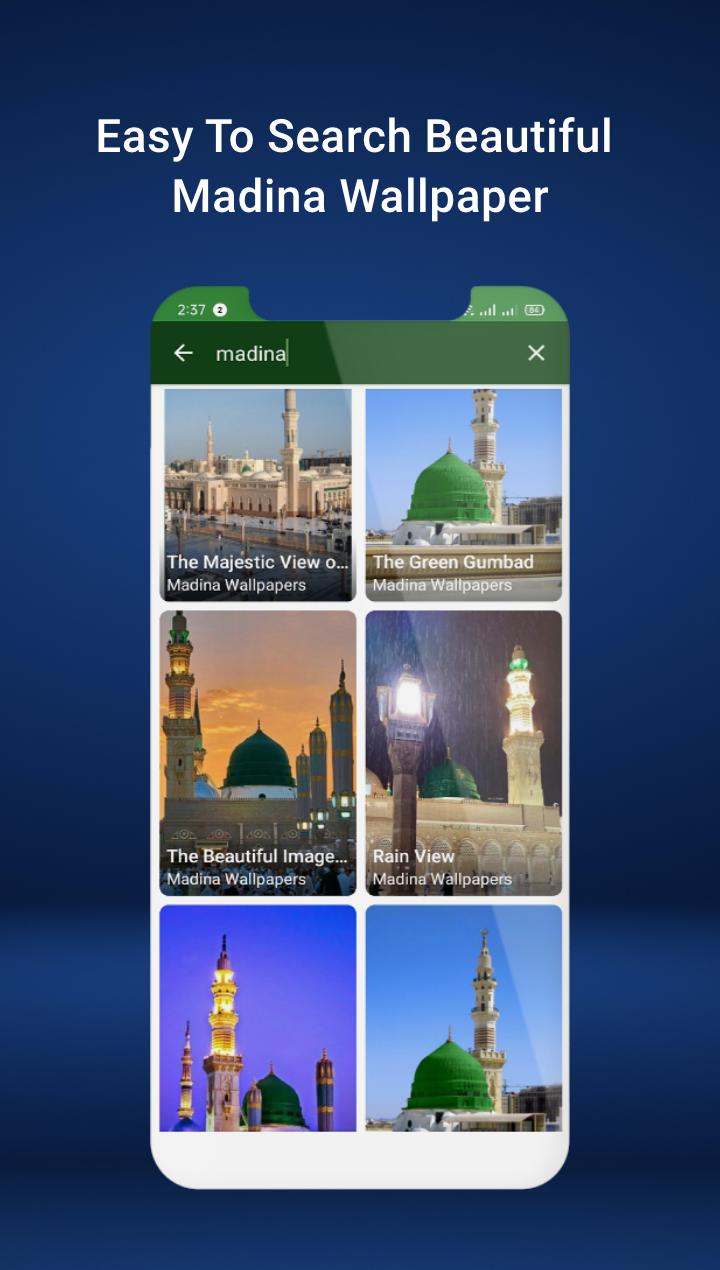Clear the search text using the X icon
The image size is (720, 1270).
pyautogui.click(x=536, y=353)
